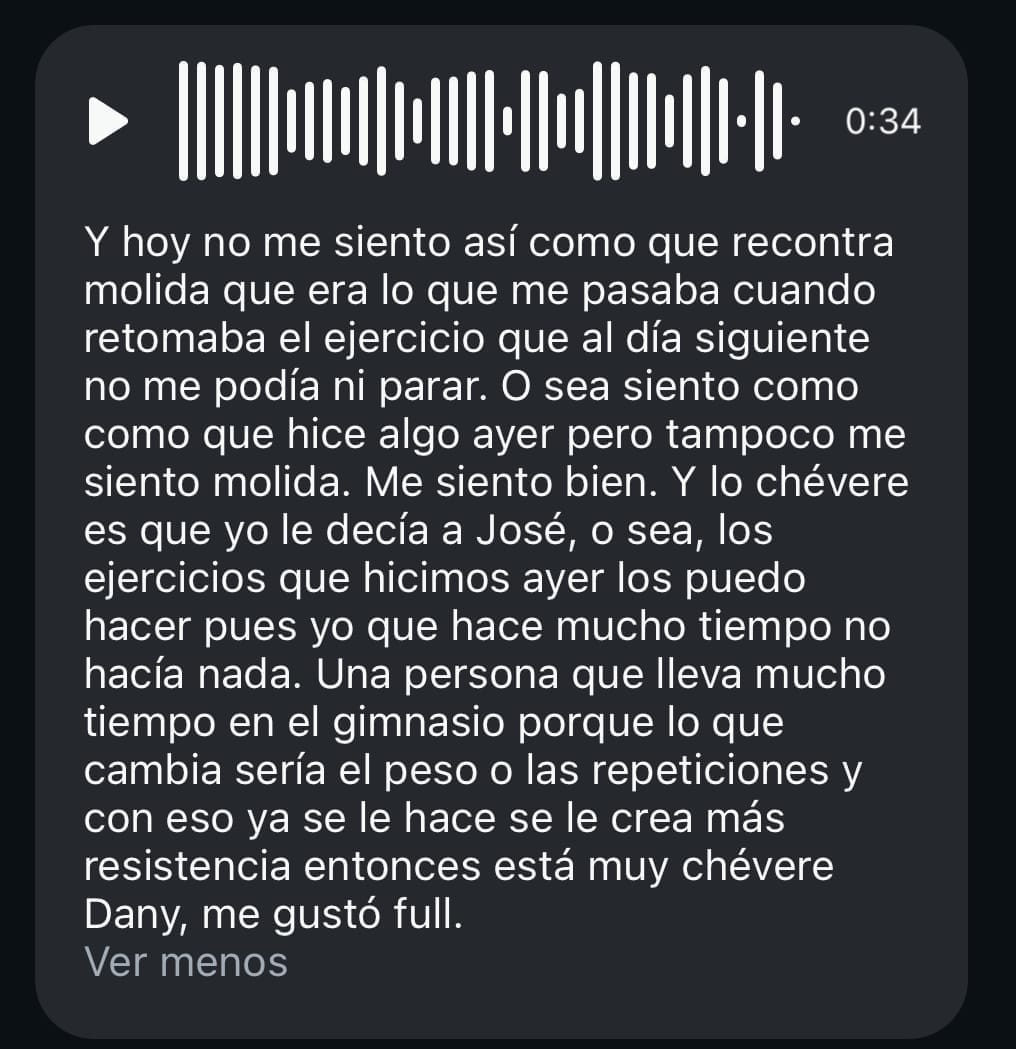Viewport: 1016px width, 1049px height.
Task: Seek within the voice message waveform
Action: tap(490, 121)
